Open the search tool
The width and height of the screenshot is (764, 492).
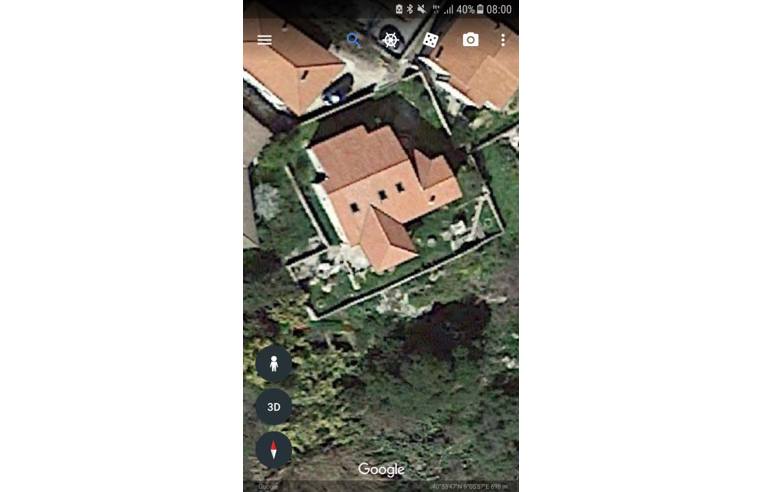(353, 40)
